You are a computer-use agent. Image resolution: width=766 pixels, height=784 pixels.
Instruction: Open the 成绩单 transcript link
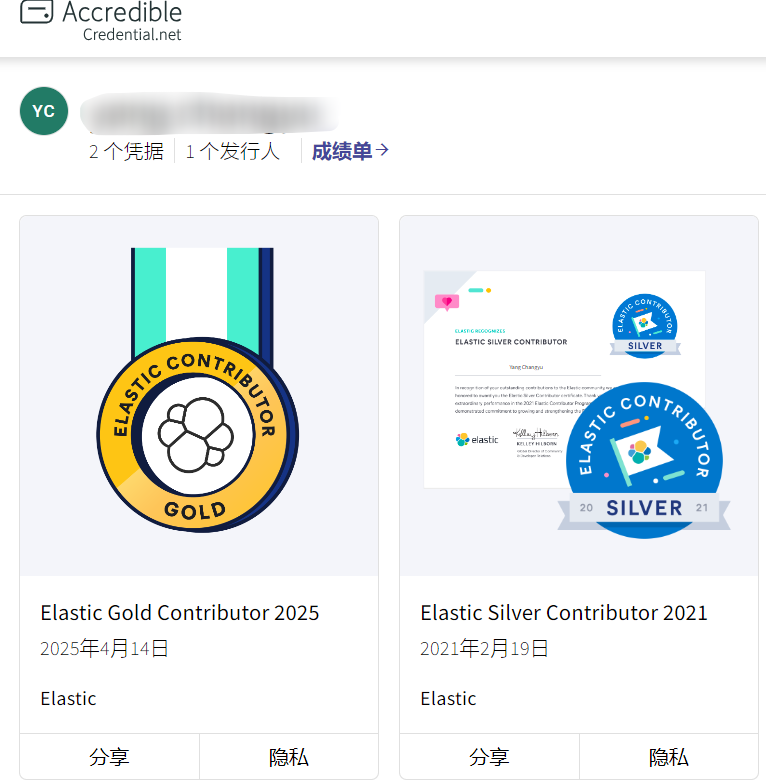tap(349, 151)
